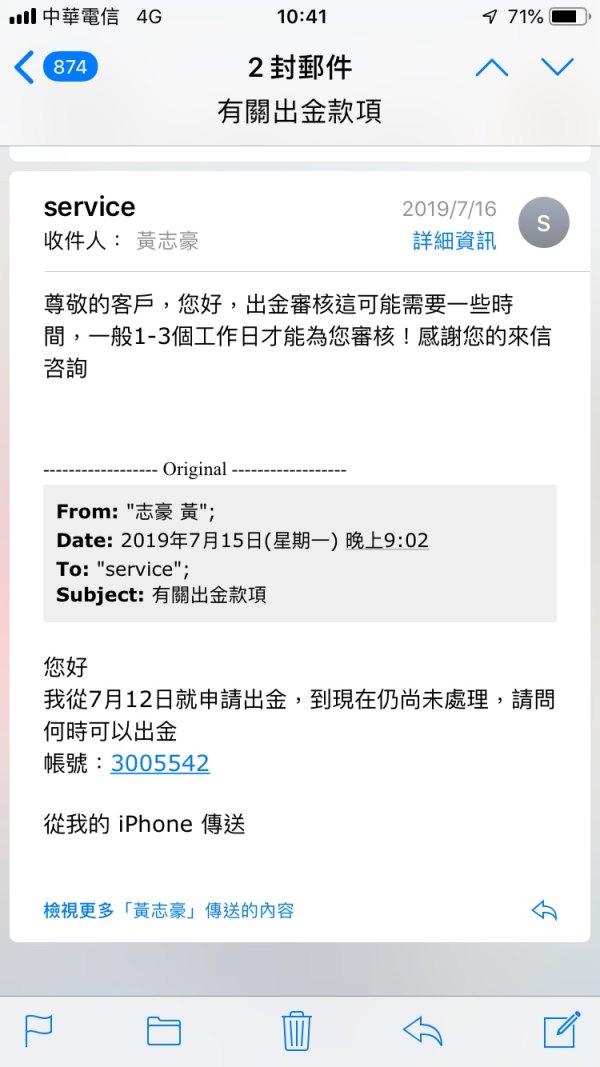Open the account number link 3005542
This screenshot has width=600, height=1067.
coord(160,763)
